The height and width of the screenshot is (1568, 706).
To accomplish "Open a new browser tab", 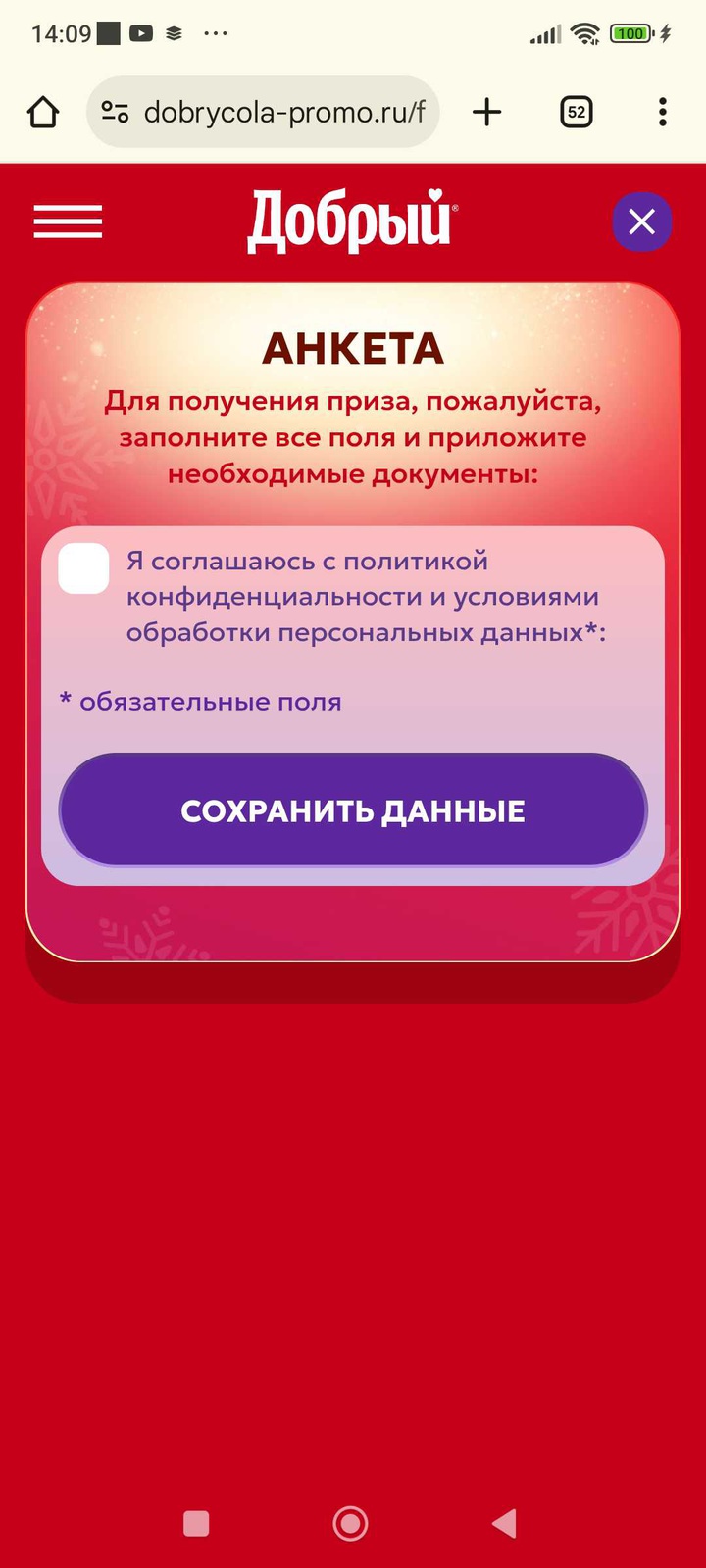I will [x=486, y=113].
